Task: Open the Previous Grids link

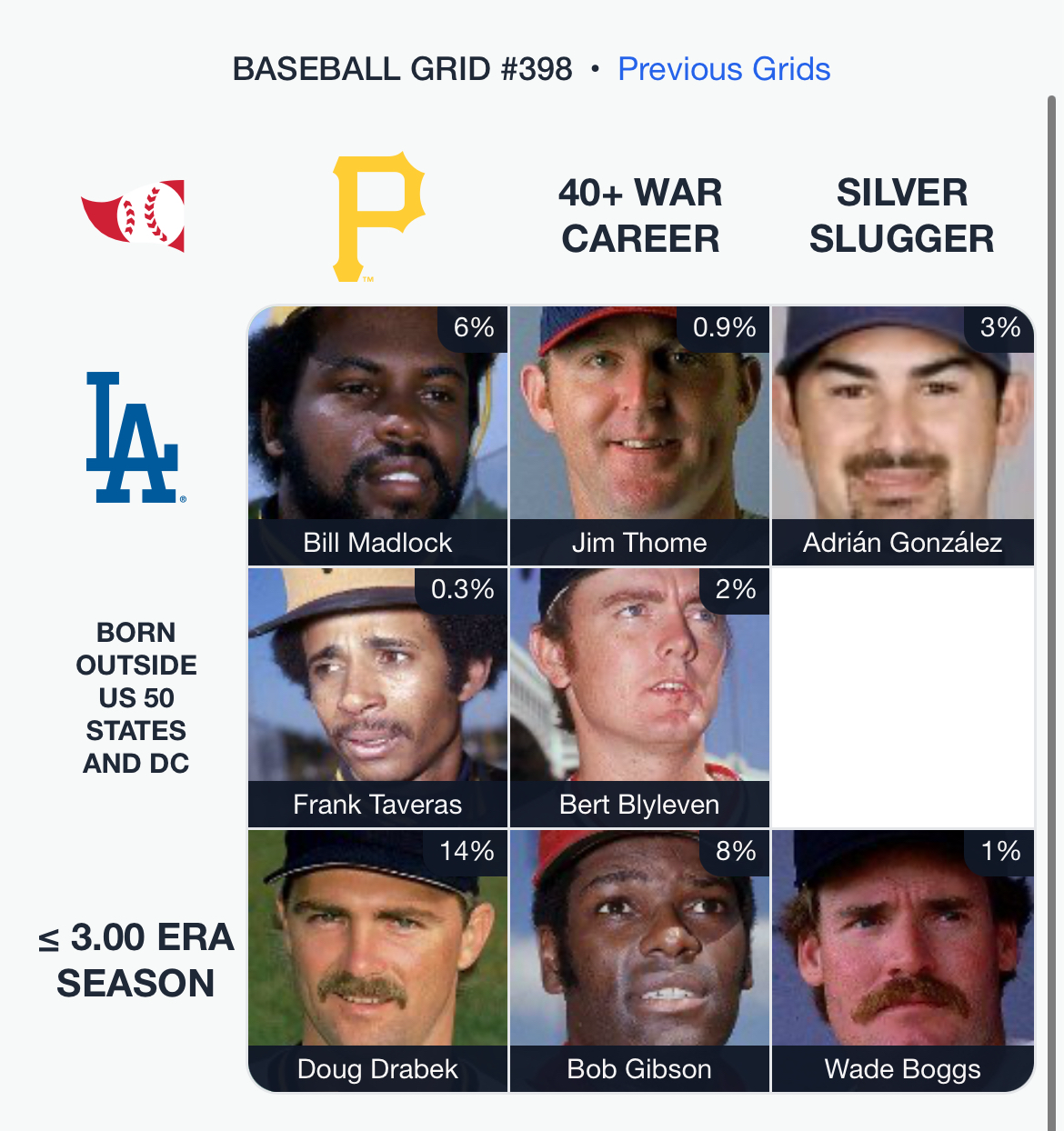Action: pos(724,69)
